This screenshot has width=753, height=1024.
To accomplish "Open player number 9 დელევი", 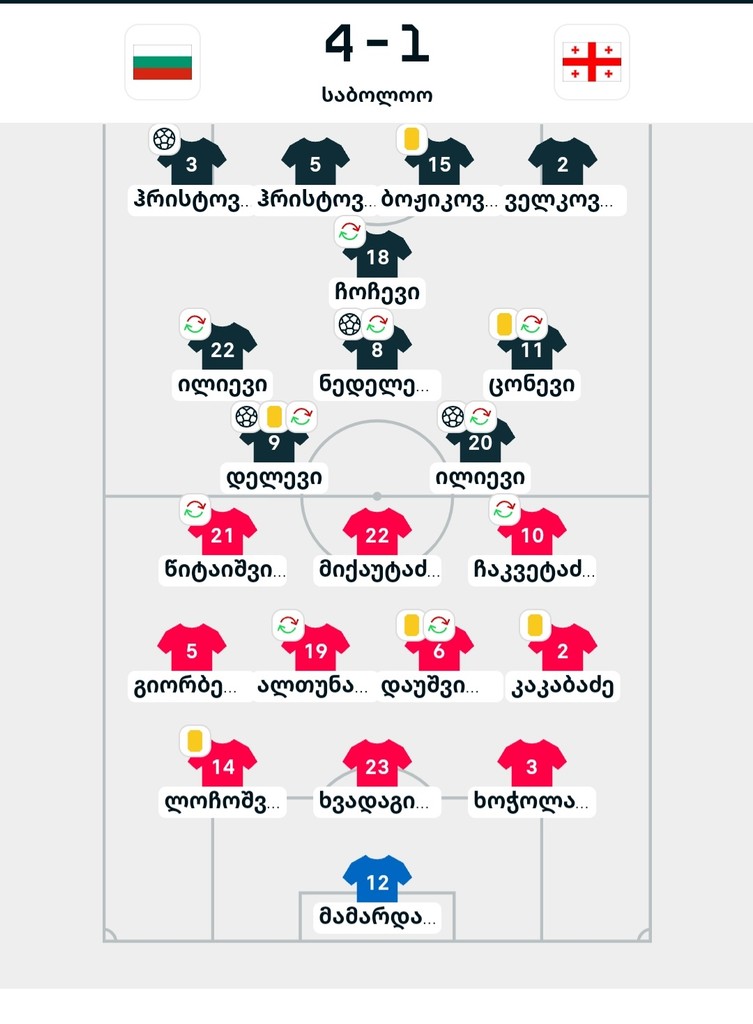I will click(274, 443).
